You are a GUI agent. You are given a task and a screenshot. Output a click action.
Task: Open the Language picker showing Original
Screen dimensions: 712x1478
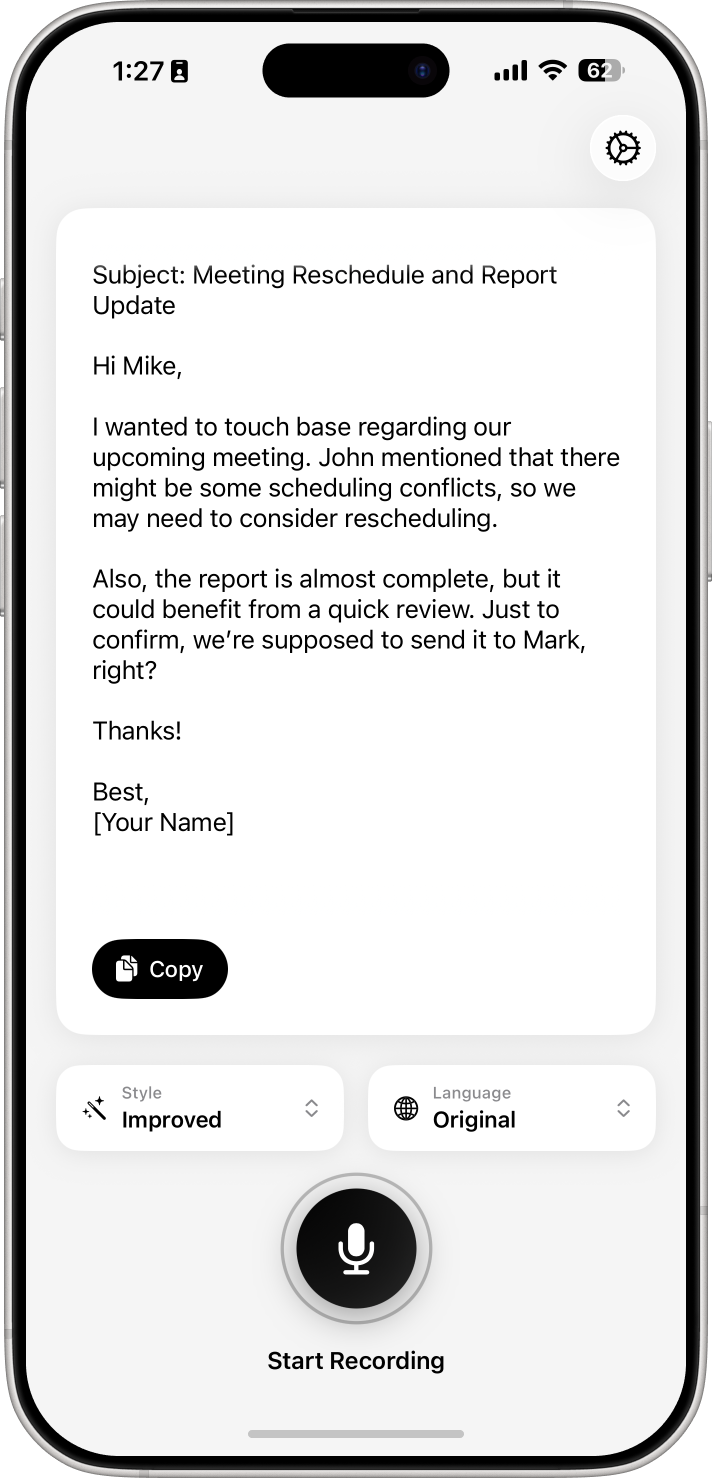pyautogui.click(x=511, y=1108)
